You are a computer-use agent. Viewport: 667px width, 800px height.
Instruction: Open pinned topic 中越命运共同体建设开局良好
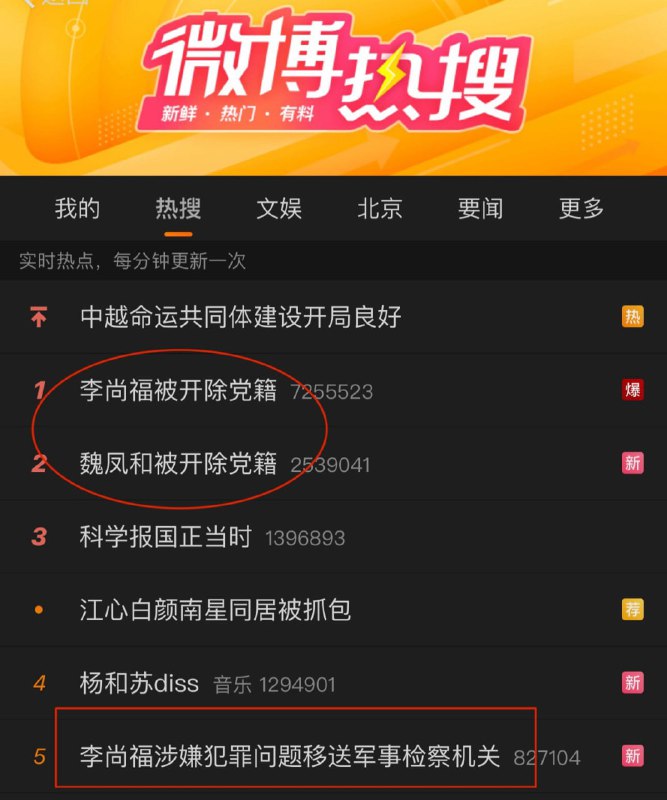[240, 318]
